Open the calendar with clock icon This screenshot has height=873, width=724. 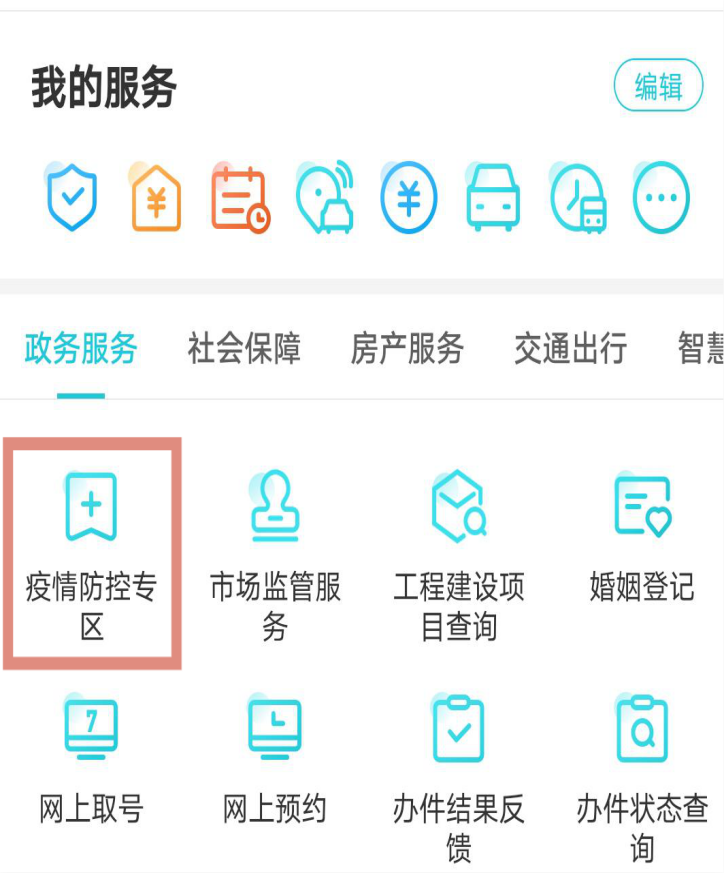coord(240,198)
